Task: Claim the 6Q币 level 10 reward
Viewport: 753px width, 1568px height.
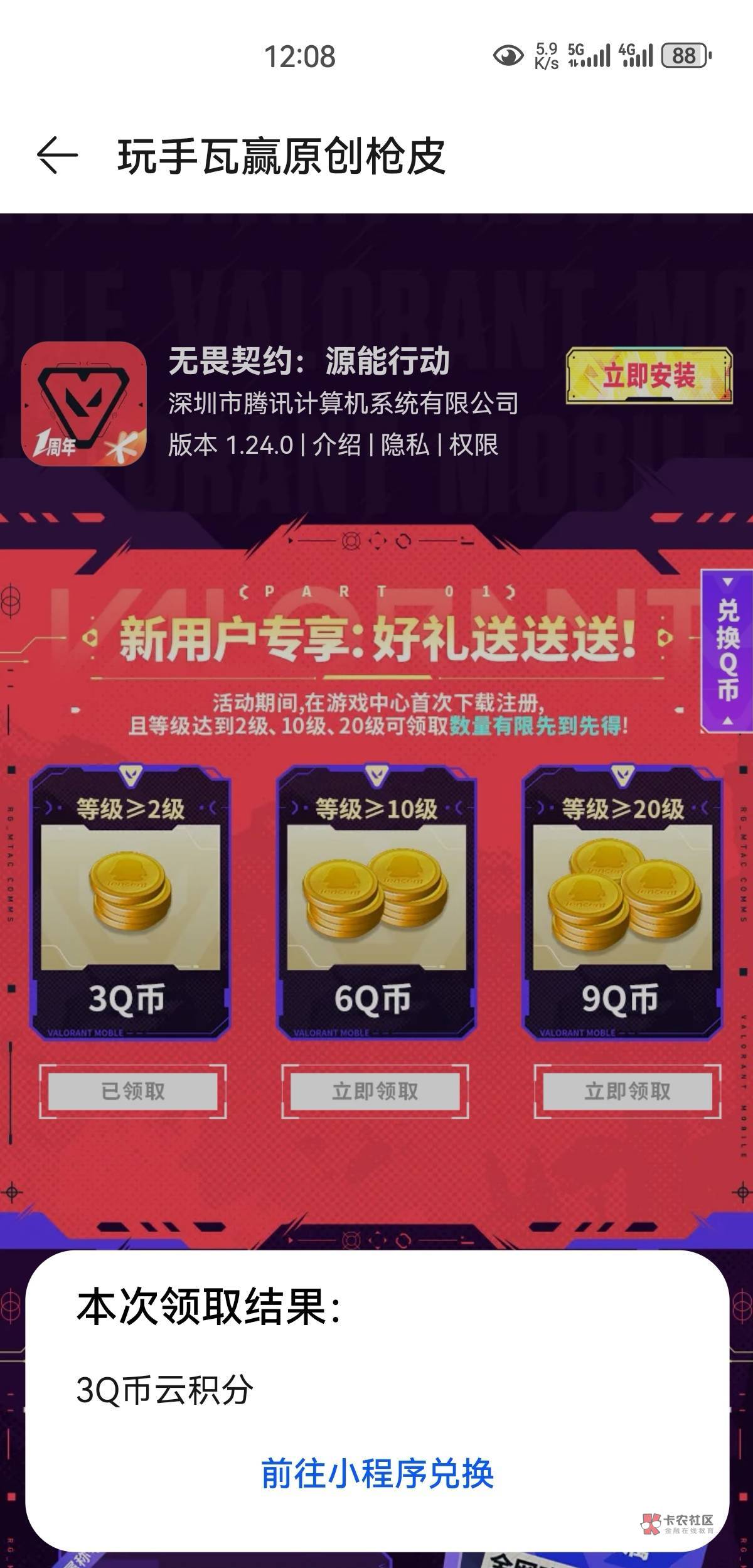Action: tap(375, 1092)
